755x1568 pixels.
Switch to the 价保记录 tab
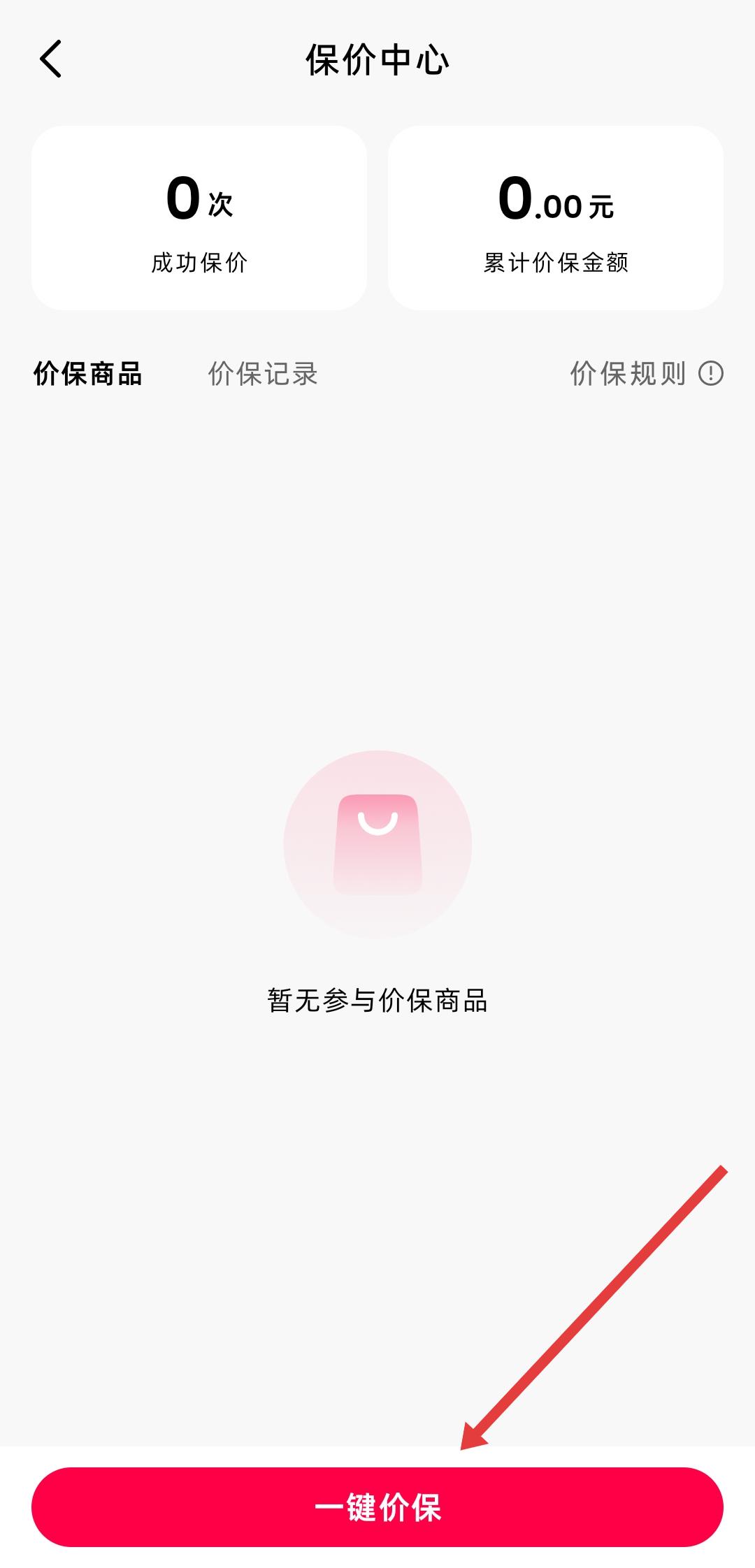click(x=263, y=374)
